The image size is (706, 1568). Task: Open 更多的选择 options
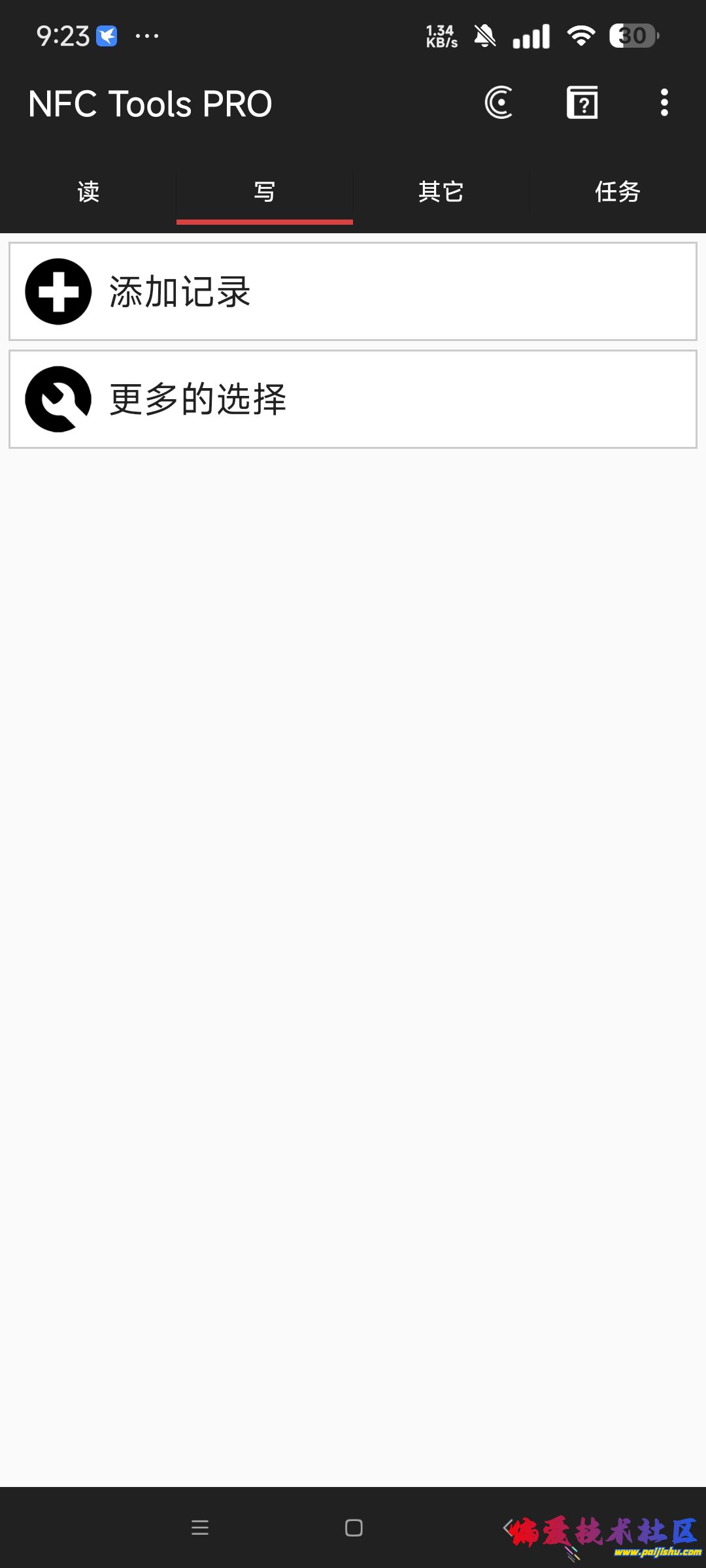point(353,399)
